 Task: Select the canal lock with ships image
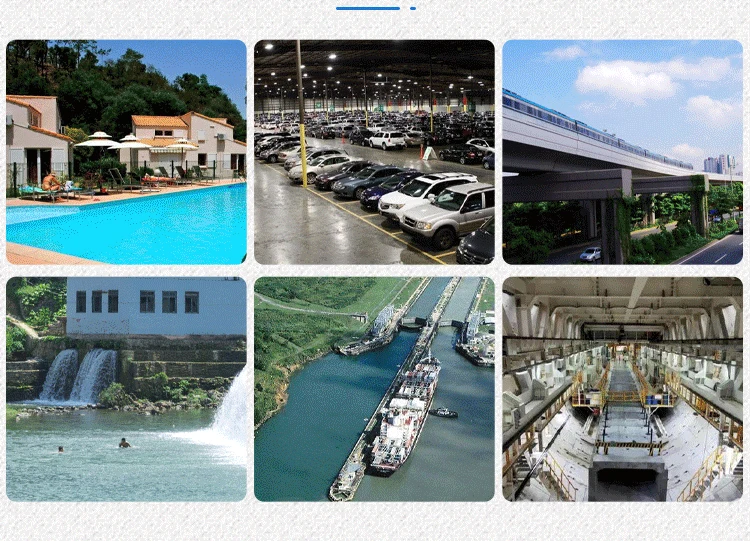pyautogui.click(x=375, y=389)
